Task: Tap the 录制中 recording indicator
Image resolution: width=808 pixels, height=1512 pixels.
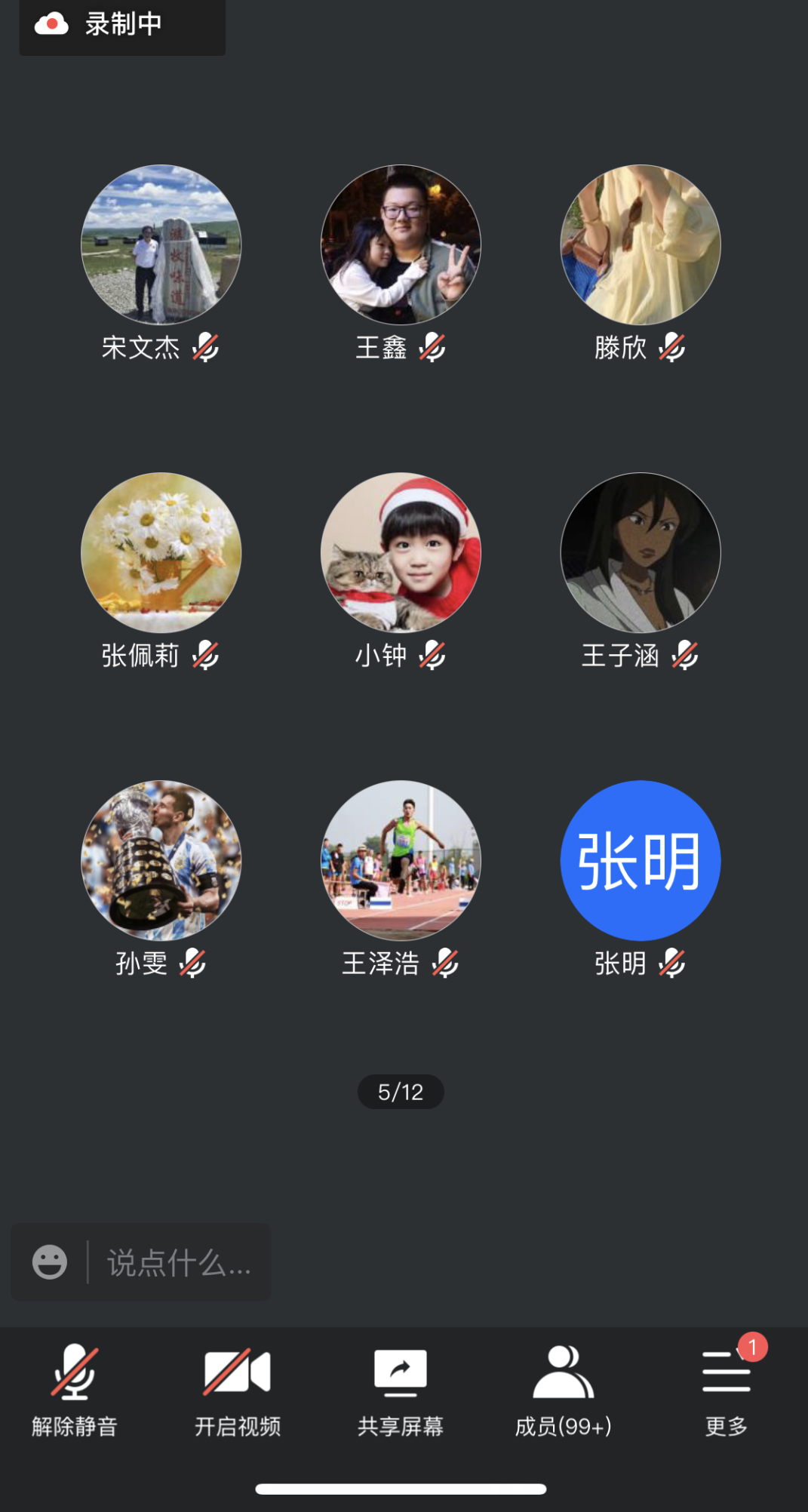Action: [122, 25]
